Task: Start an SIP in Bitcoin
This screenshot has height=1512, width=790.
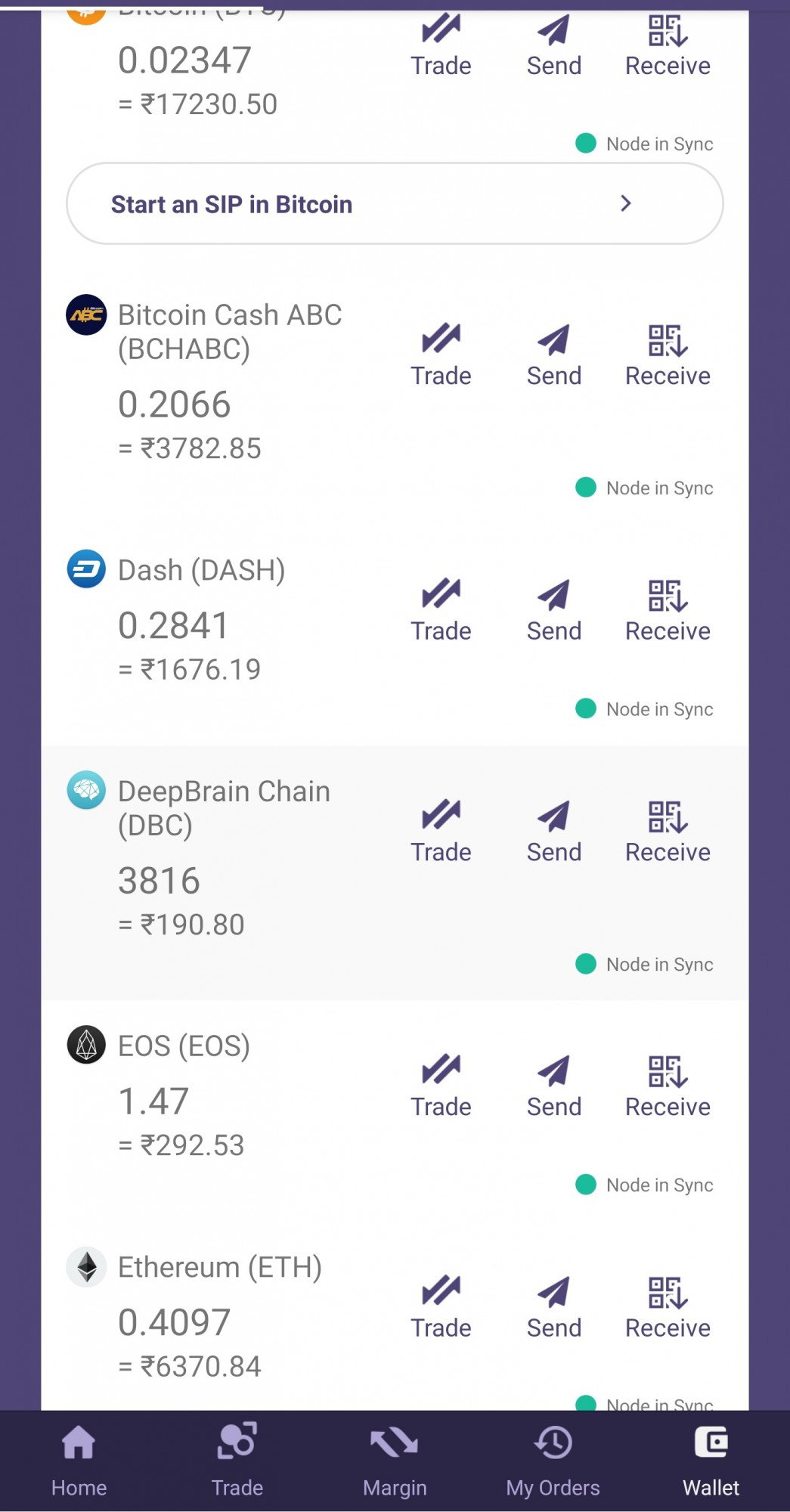Action: coord(395,203)
